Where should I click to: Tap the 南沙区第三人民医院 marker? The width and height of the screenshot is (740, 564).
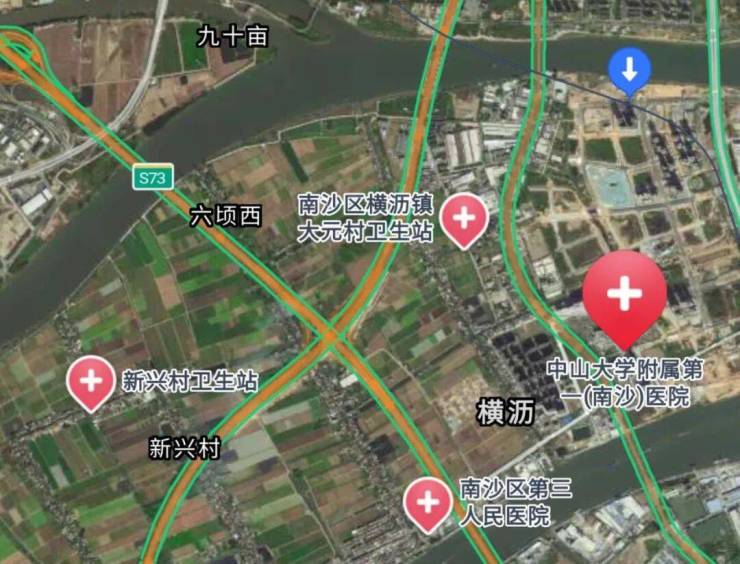click(x=428, y=502)
